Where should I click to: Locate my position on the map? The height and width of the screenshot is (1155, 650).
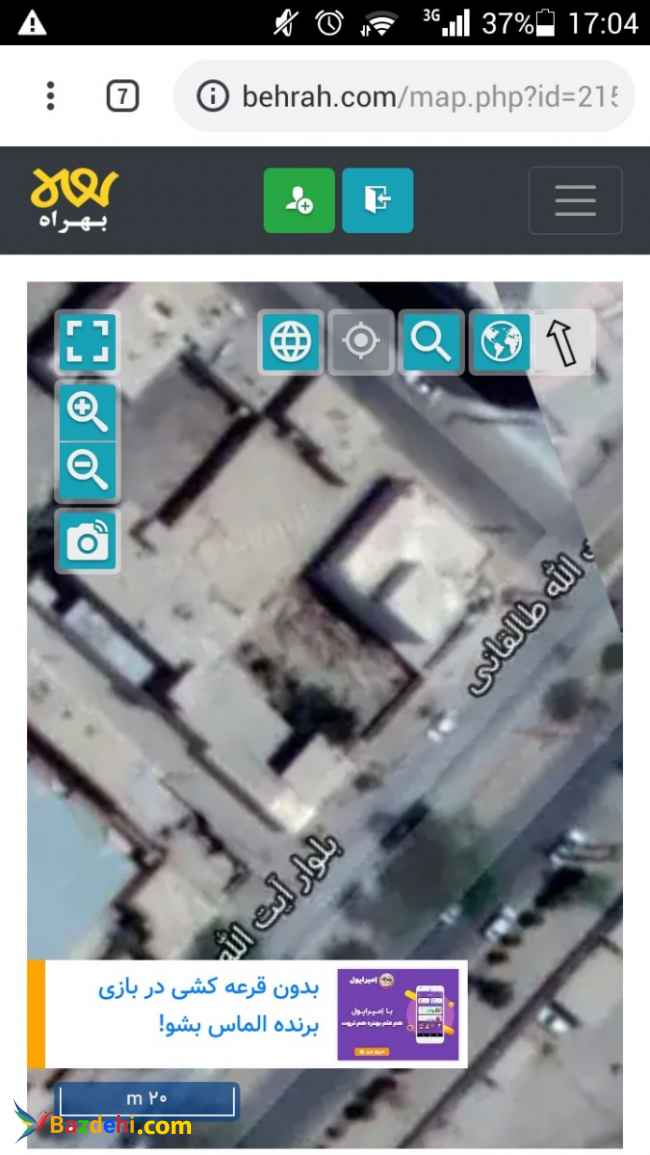click(x=361, y=343)
